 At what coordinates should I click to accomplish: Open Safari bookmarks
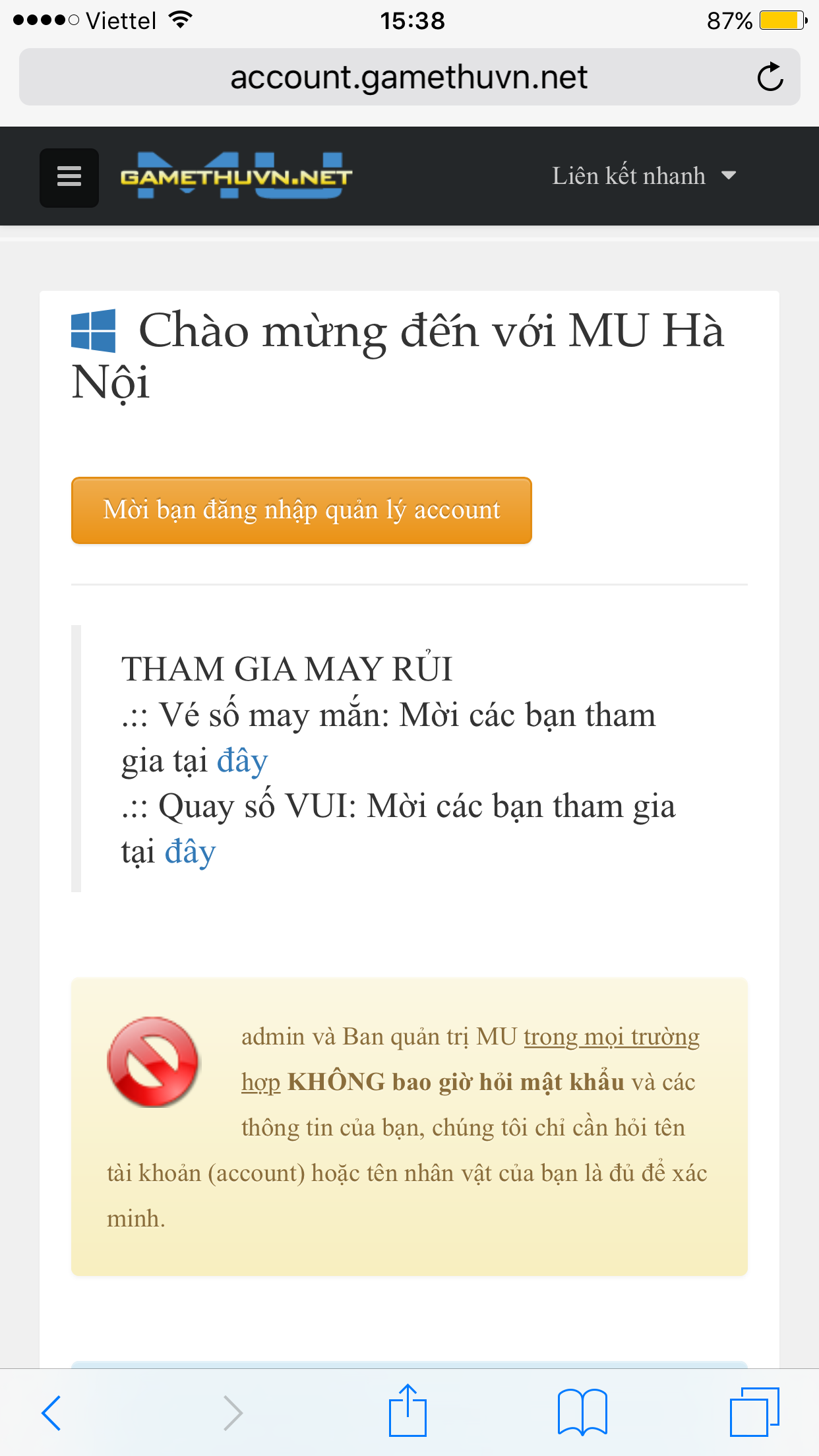582,1412
